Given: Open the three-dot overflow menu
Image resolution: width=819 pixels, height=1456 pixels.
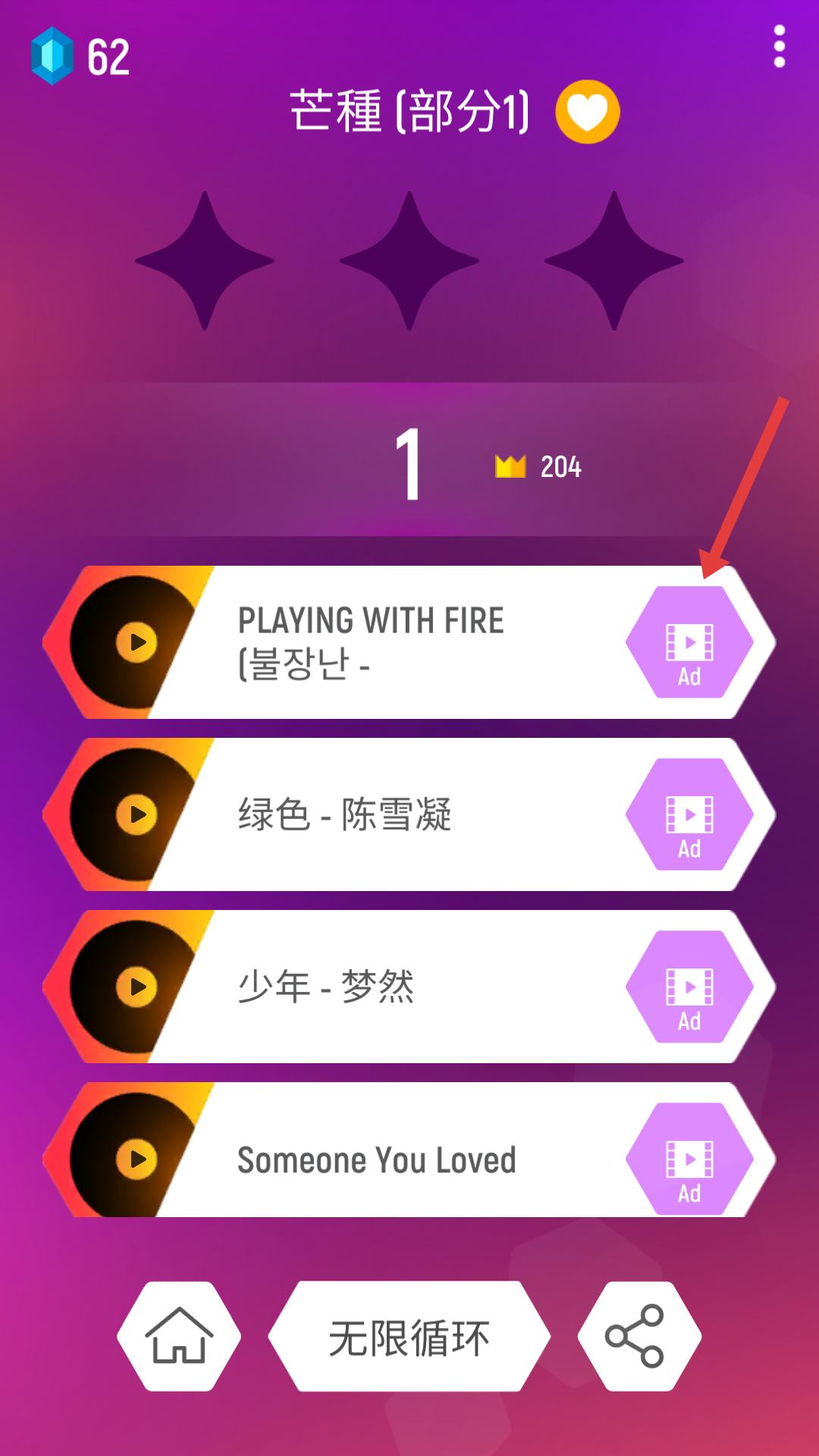Looking at the screenshot, I should tap(779, 47).
